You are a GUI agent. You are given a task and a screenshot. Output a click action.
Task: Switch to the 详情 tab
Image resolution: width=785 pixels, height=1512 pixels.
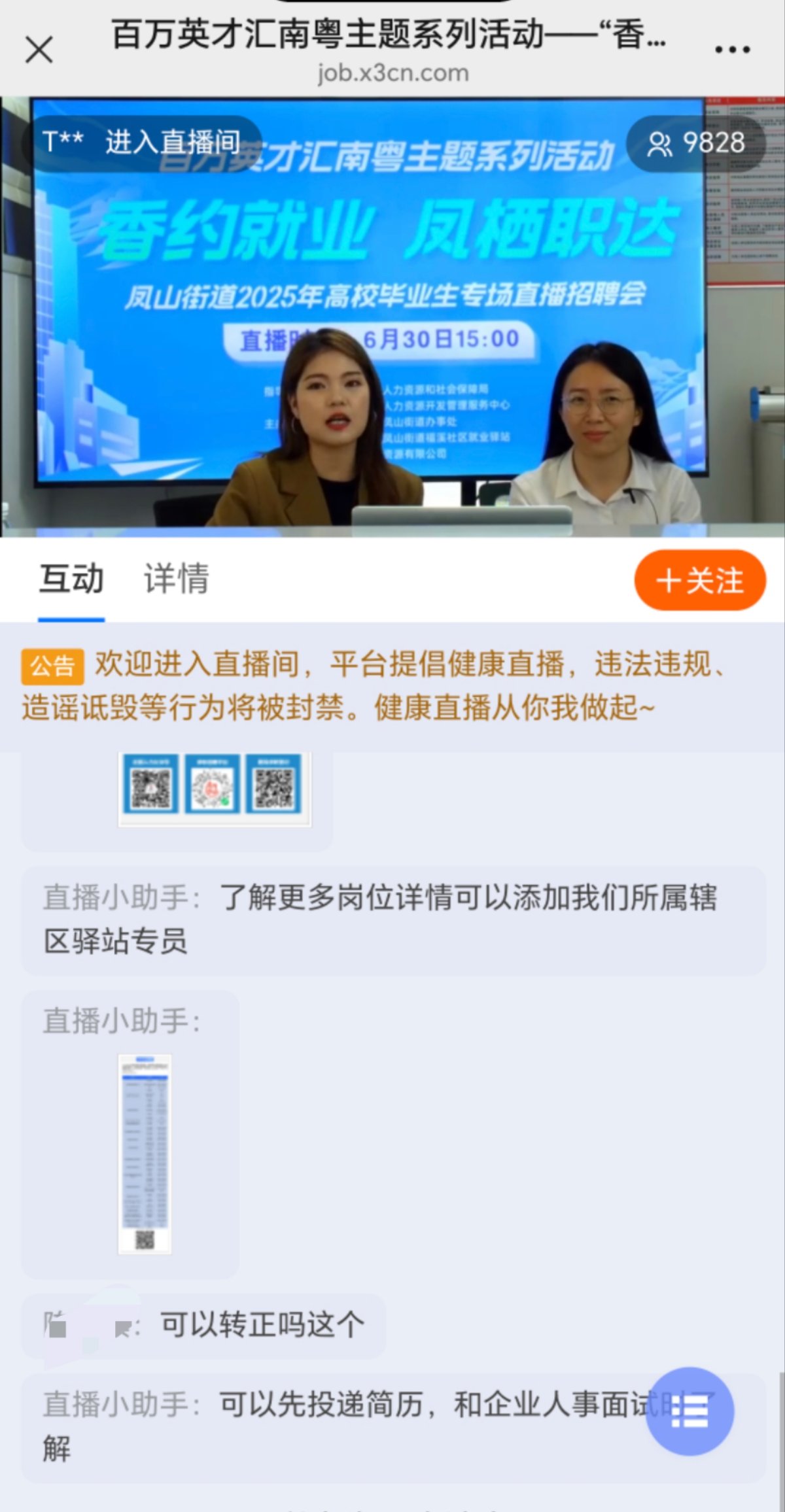click(x=176, y=579)
